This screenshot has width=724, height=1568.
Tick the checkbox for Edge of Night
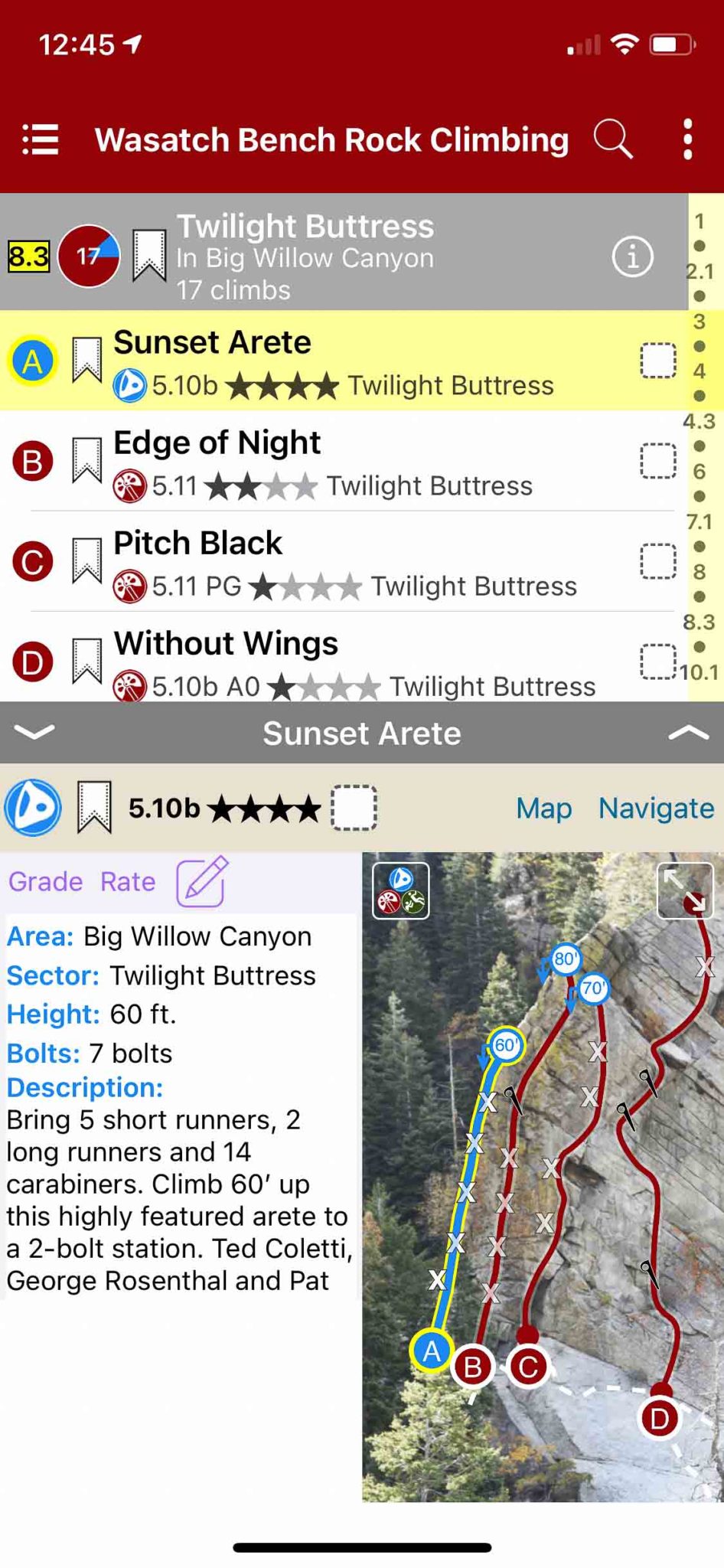pyautogui.click(x=658, y=461)
